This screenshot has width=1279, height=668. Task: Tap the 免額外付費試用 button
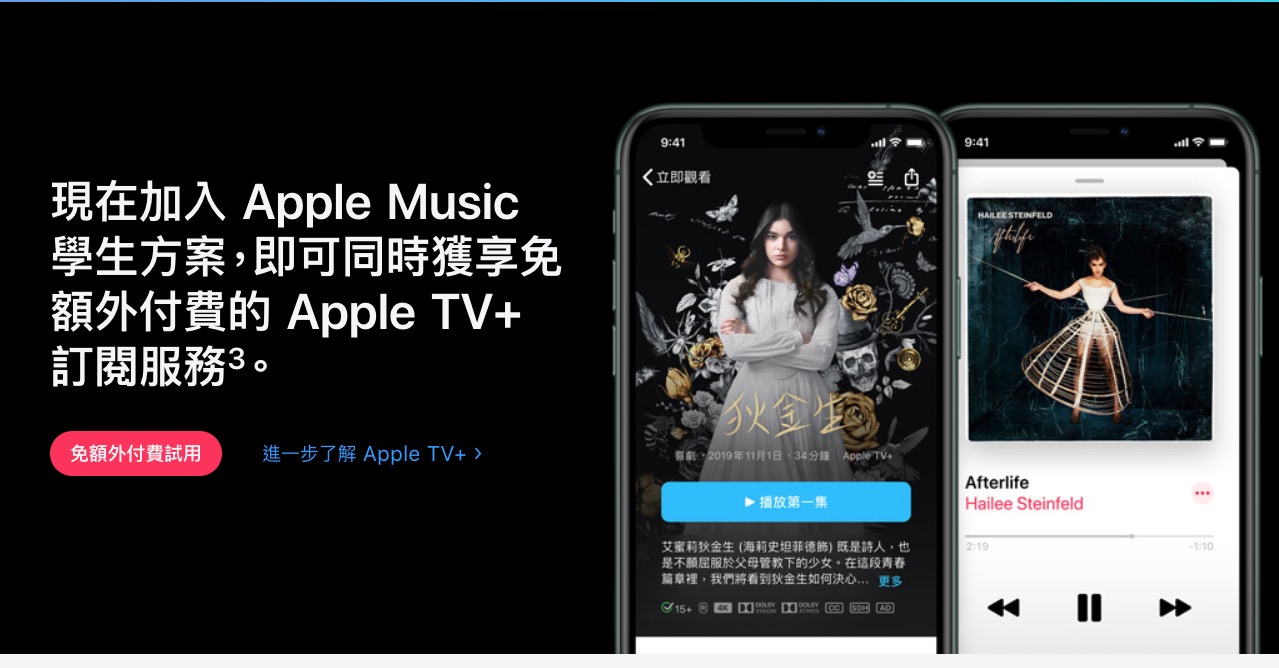(x=136, y=454)
